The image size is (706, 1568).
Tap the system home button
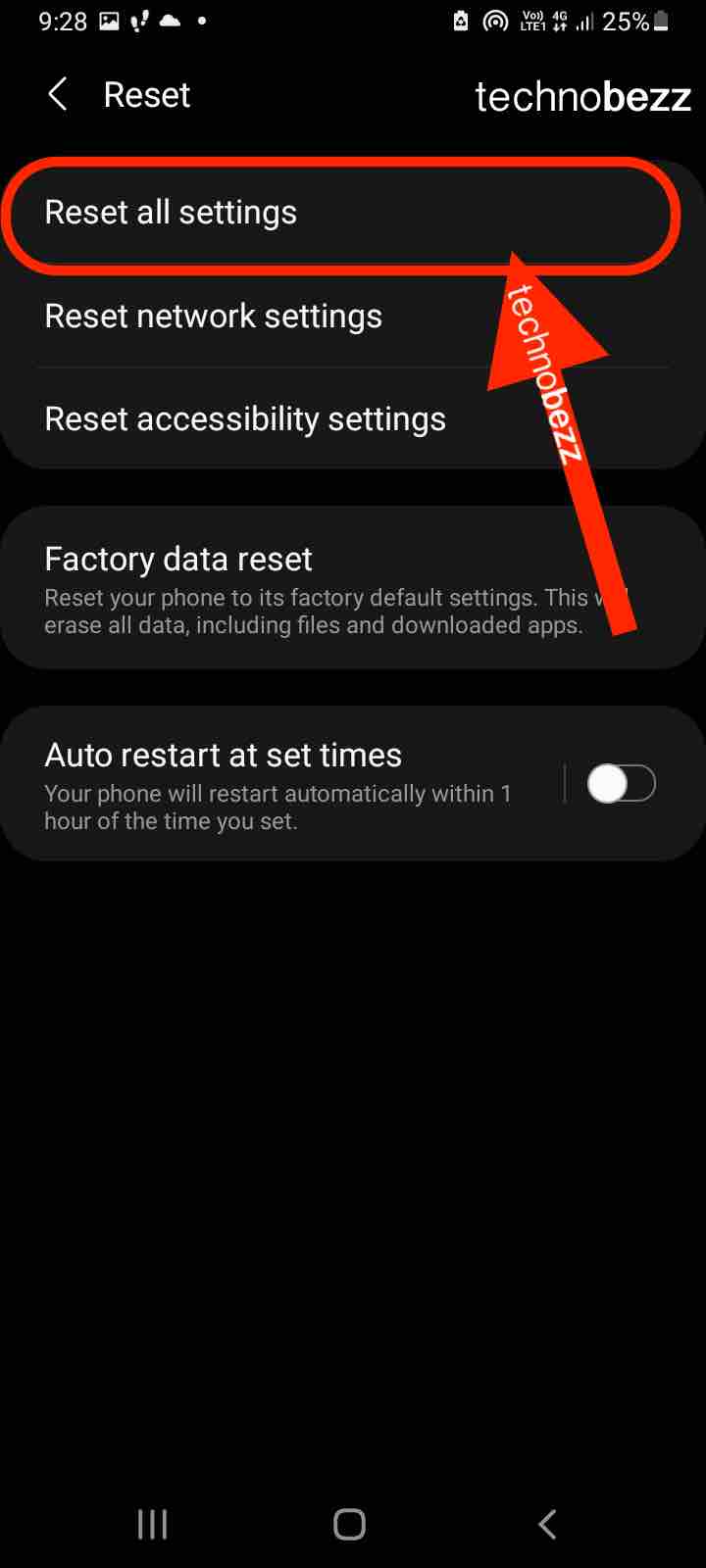350,1524
